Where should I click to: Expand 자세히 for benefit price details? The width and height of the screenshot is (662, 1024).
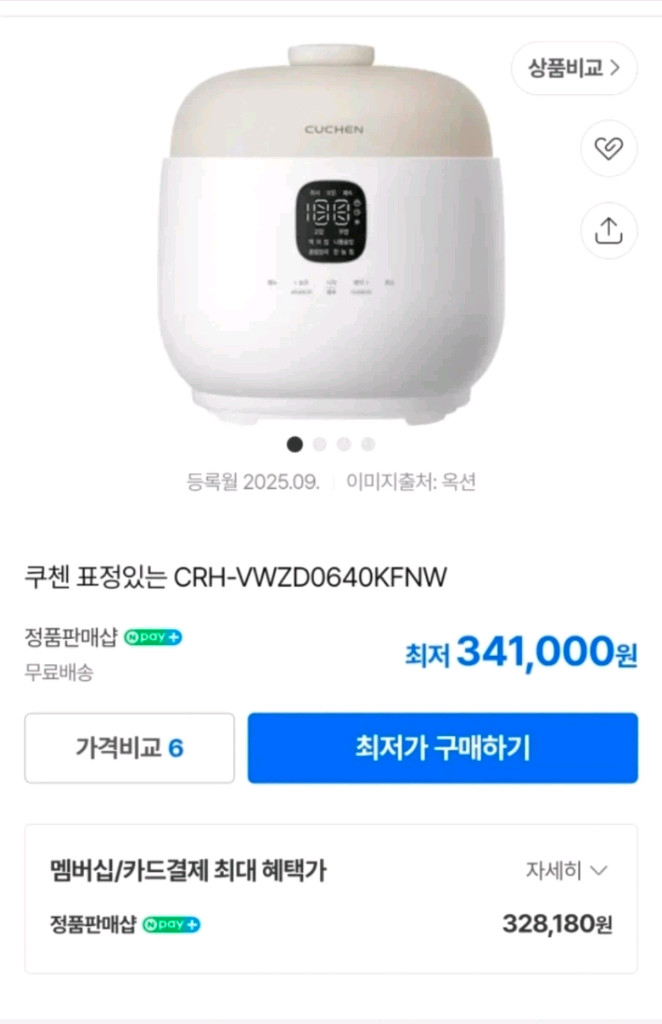[566, 870]
